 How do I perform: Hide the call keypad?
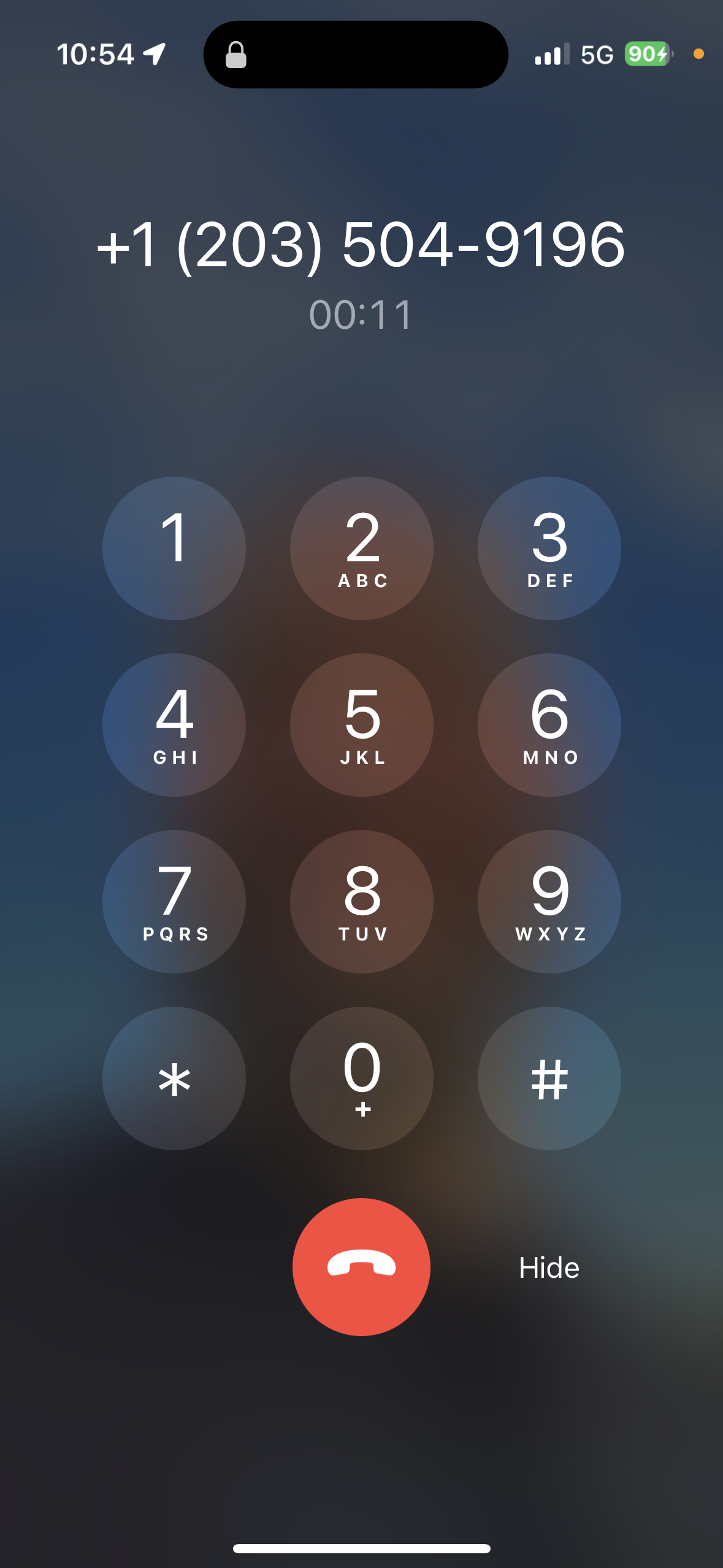[549, 1267]
